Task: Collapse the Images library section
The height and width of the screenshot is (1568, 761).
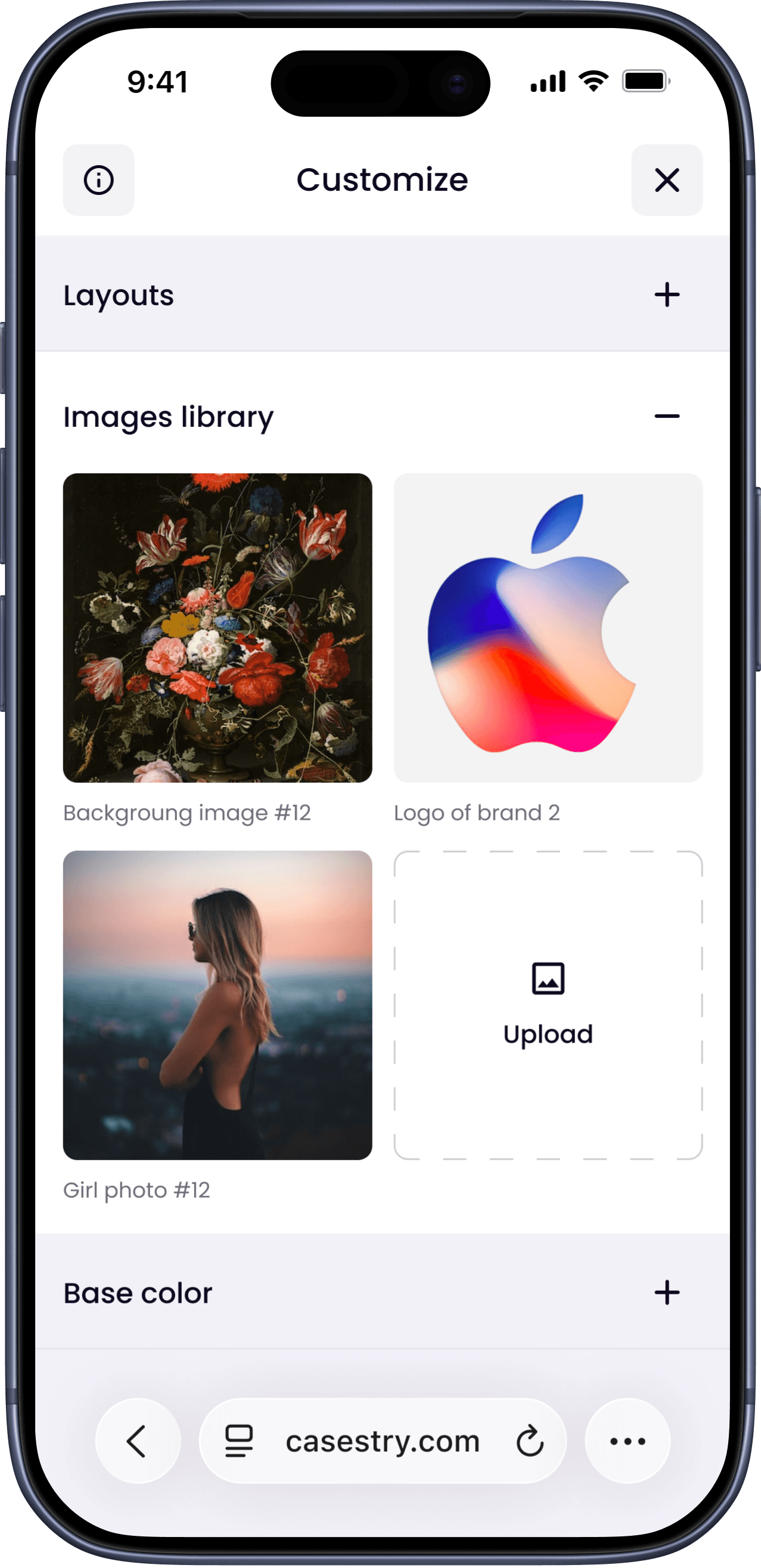Action: 667,416
